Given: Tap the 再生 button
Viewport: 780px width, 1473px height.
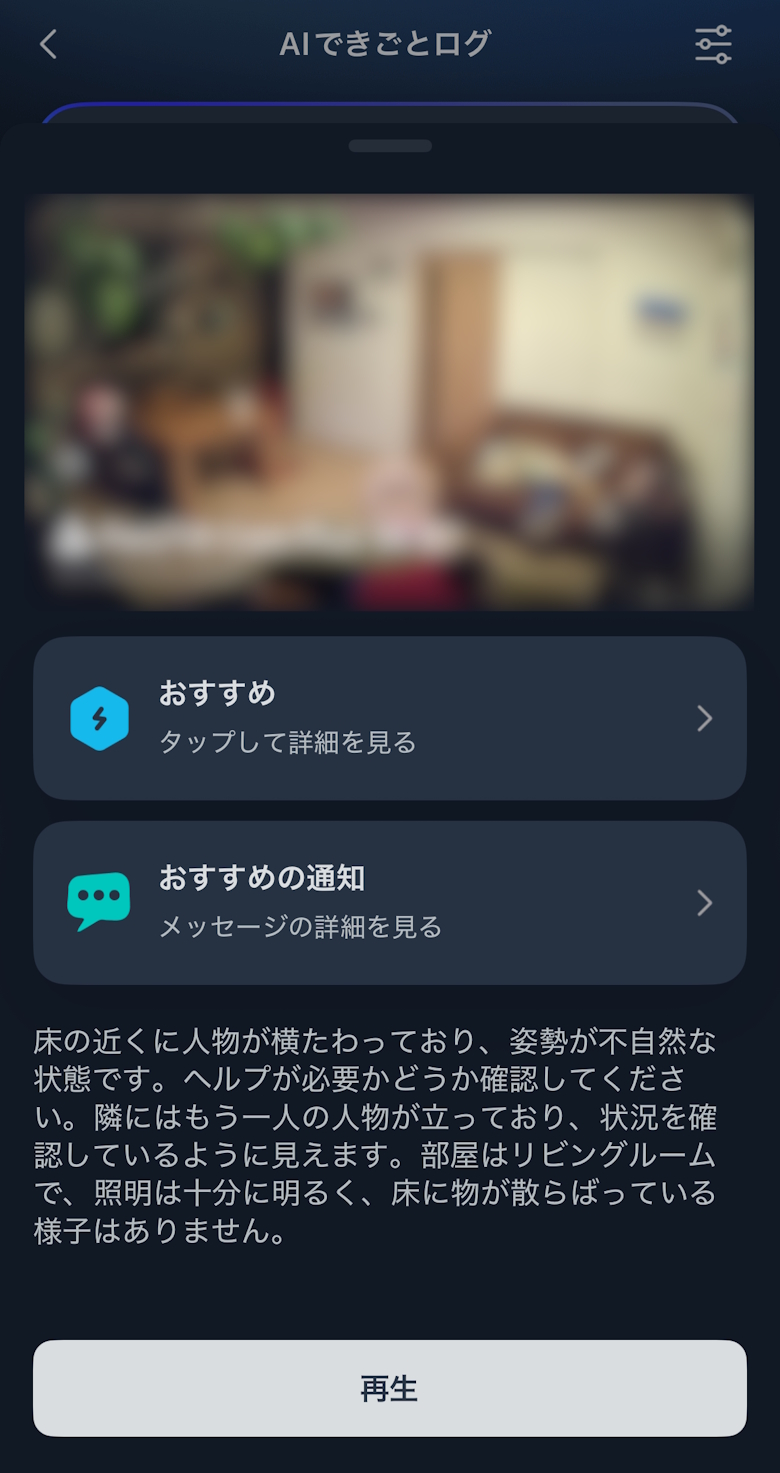Looking at the screenshot, I should [390, 1388].
